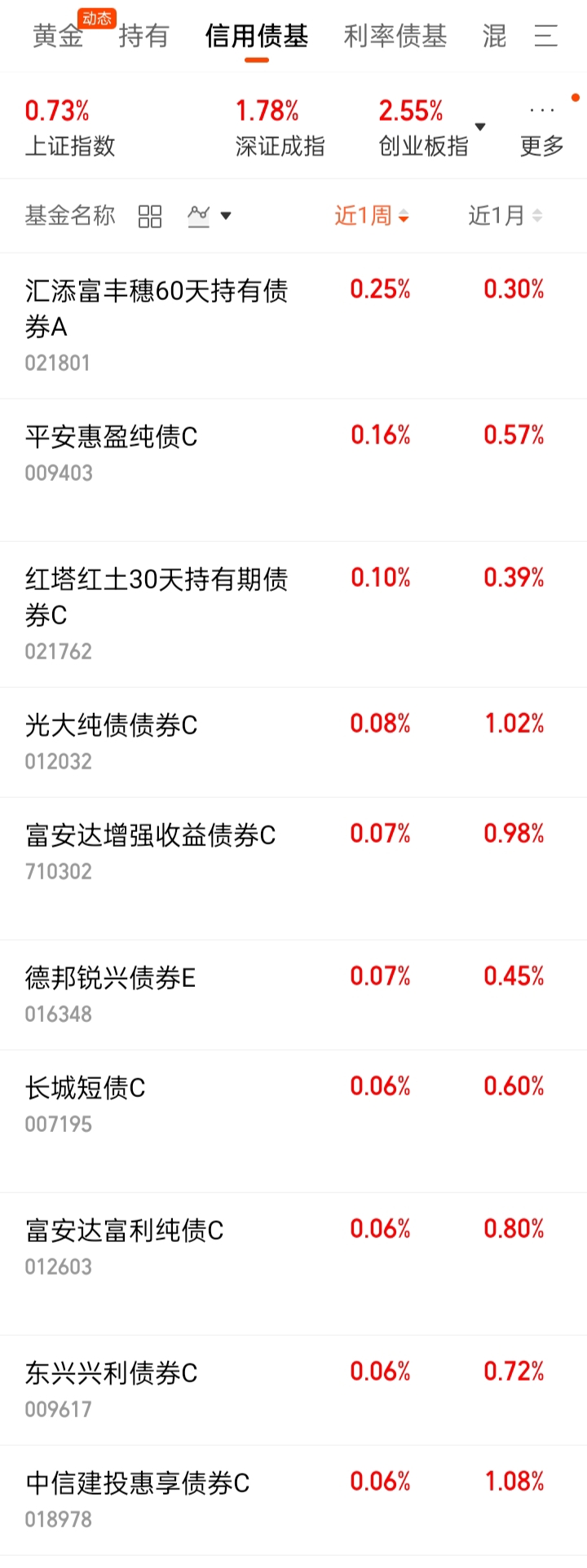Screen dimensions: 587x1568
Task: Open 长城短债C fund
Action: click(x=86, y=1089)
